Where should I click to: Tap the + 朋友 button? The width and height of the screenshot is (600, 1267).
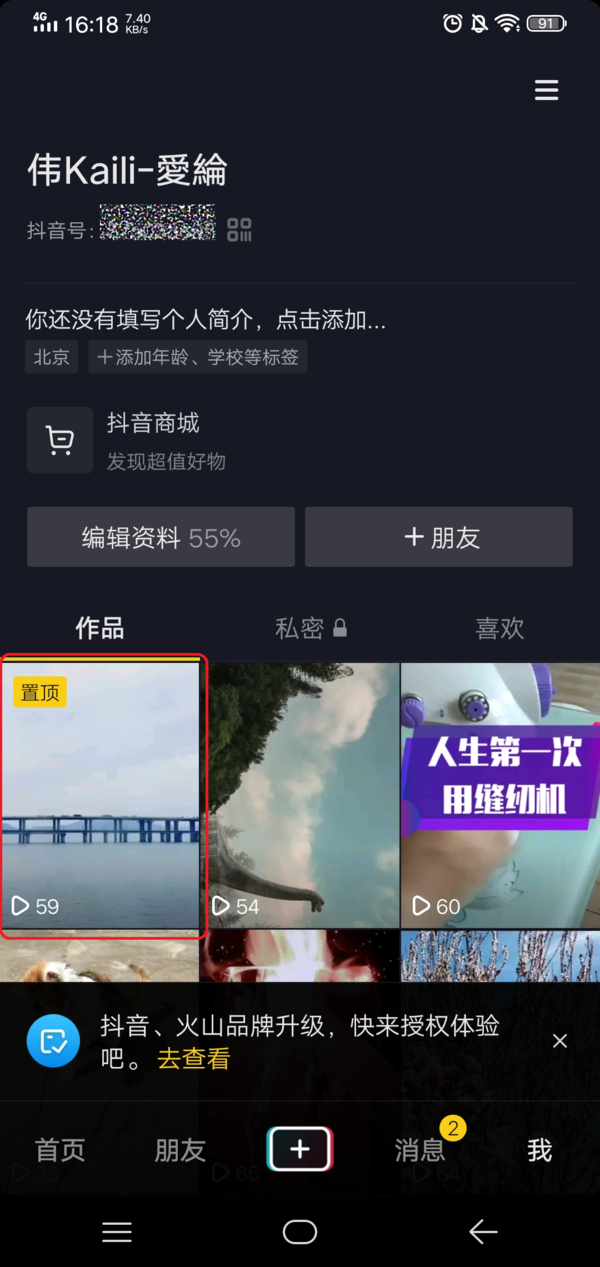pyautogui.click(x=439, y=537)
